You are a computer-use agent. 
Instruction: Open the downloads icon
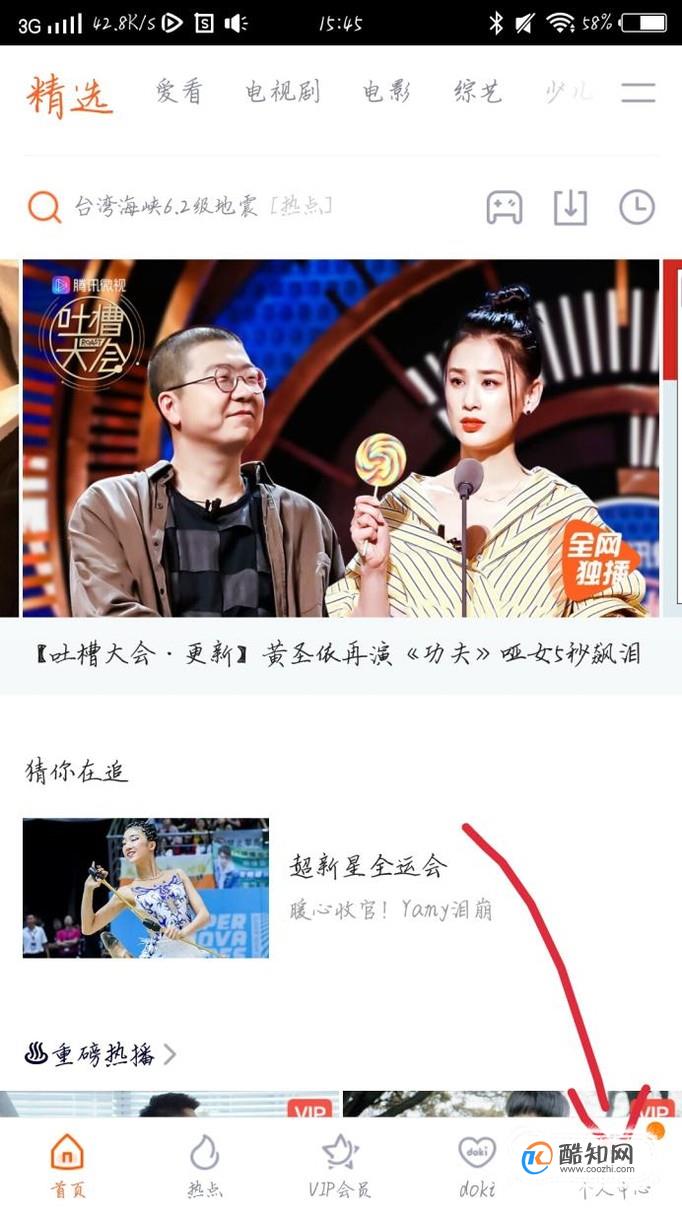coord(570,208)
